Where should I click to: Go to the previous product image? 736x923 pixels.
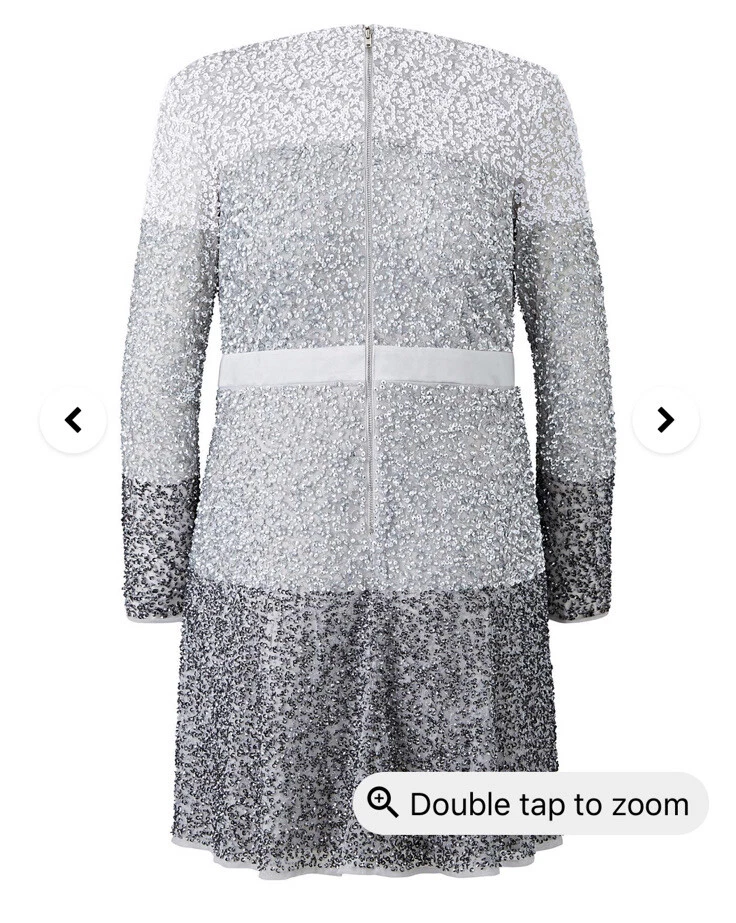click(x=73, y=420)
